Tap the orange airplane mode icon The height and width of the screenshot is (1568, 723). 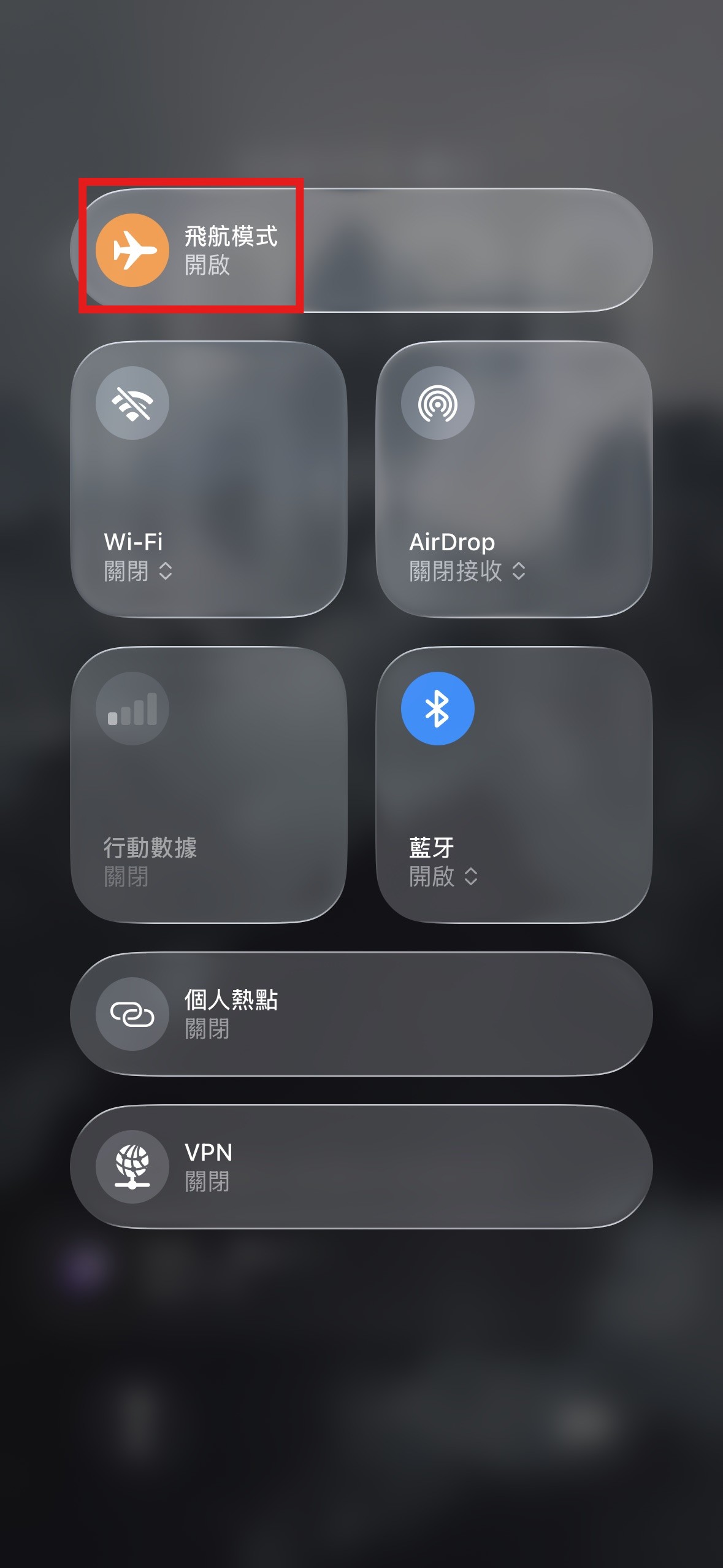(x=131, y=248)
